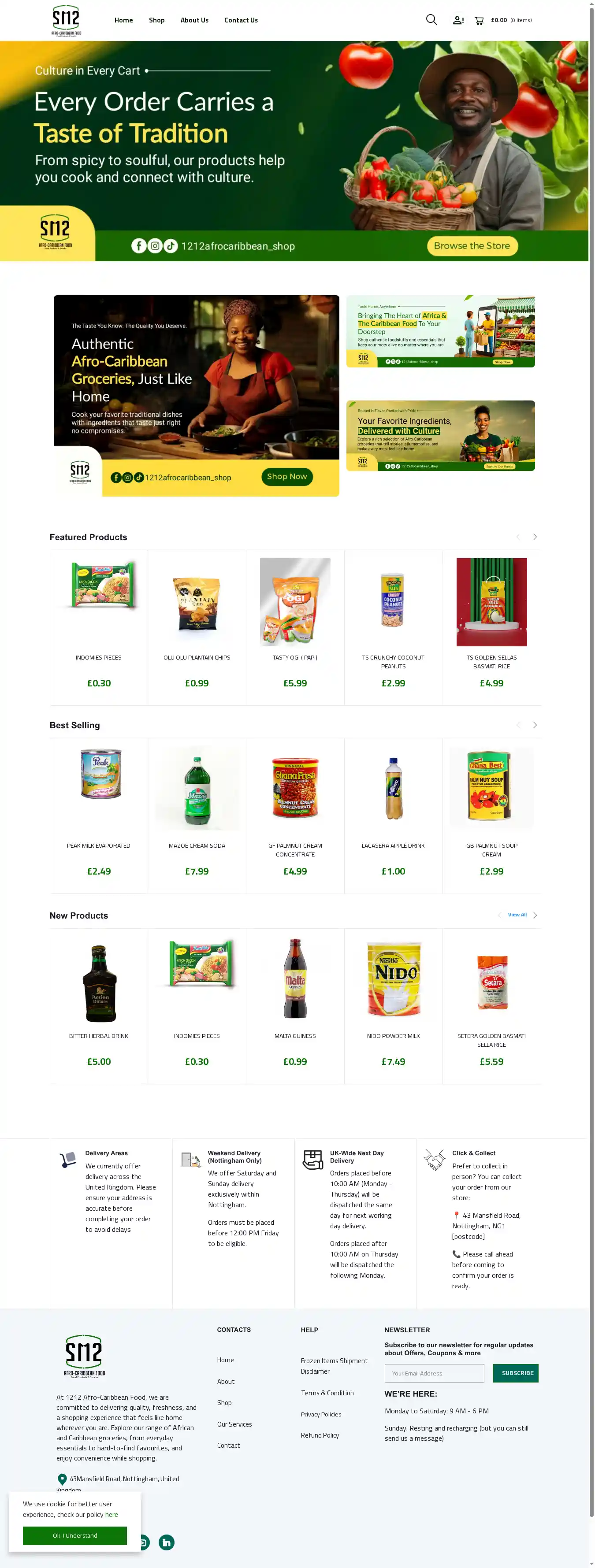Open the search icon in header

point(431,20)
